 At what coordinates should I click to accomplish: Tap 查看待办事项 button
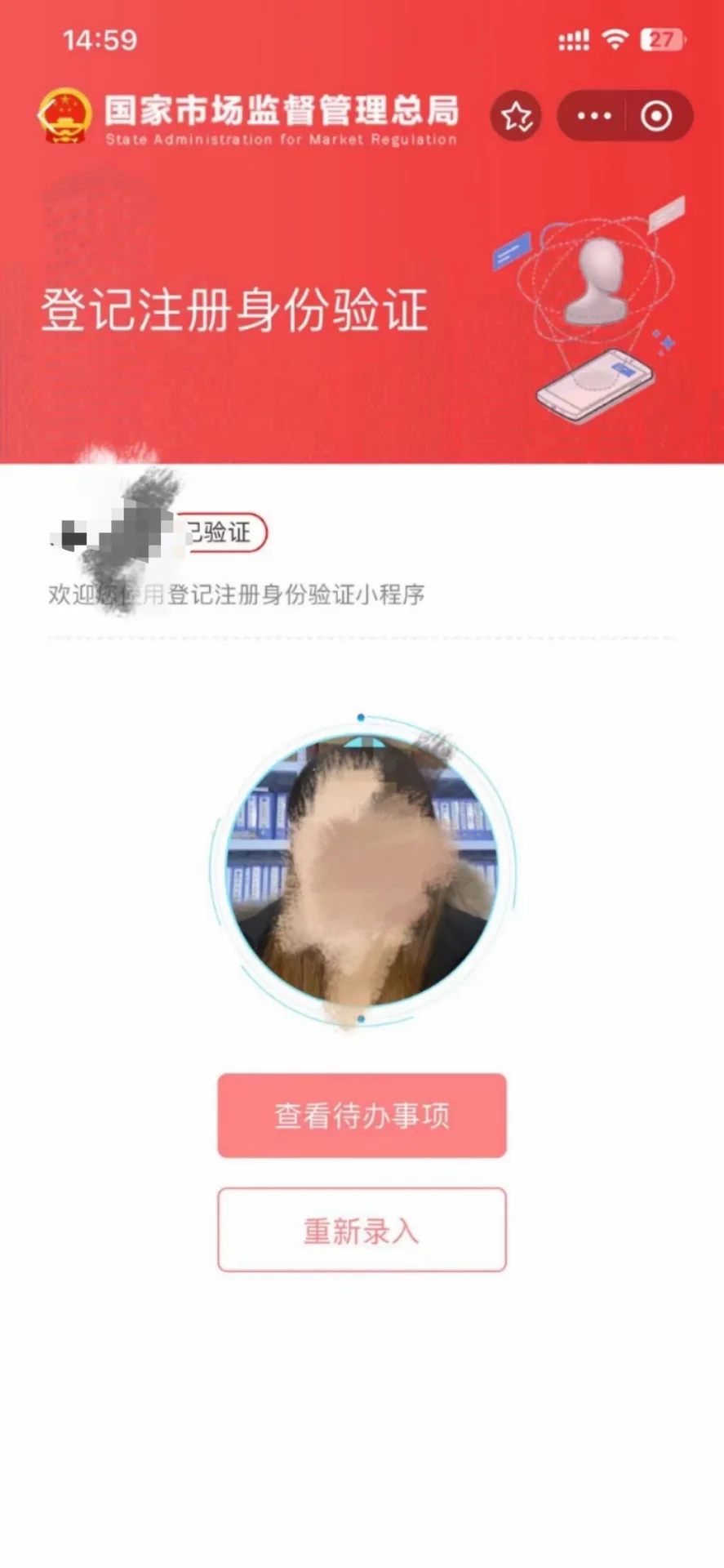click(362, 1115)
